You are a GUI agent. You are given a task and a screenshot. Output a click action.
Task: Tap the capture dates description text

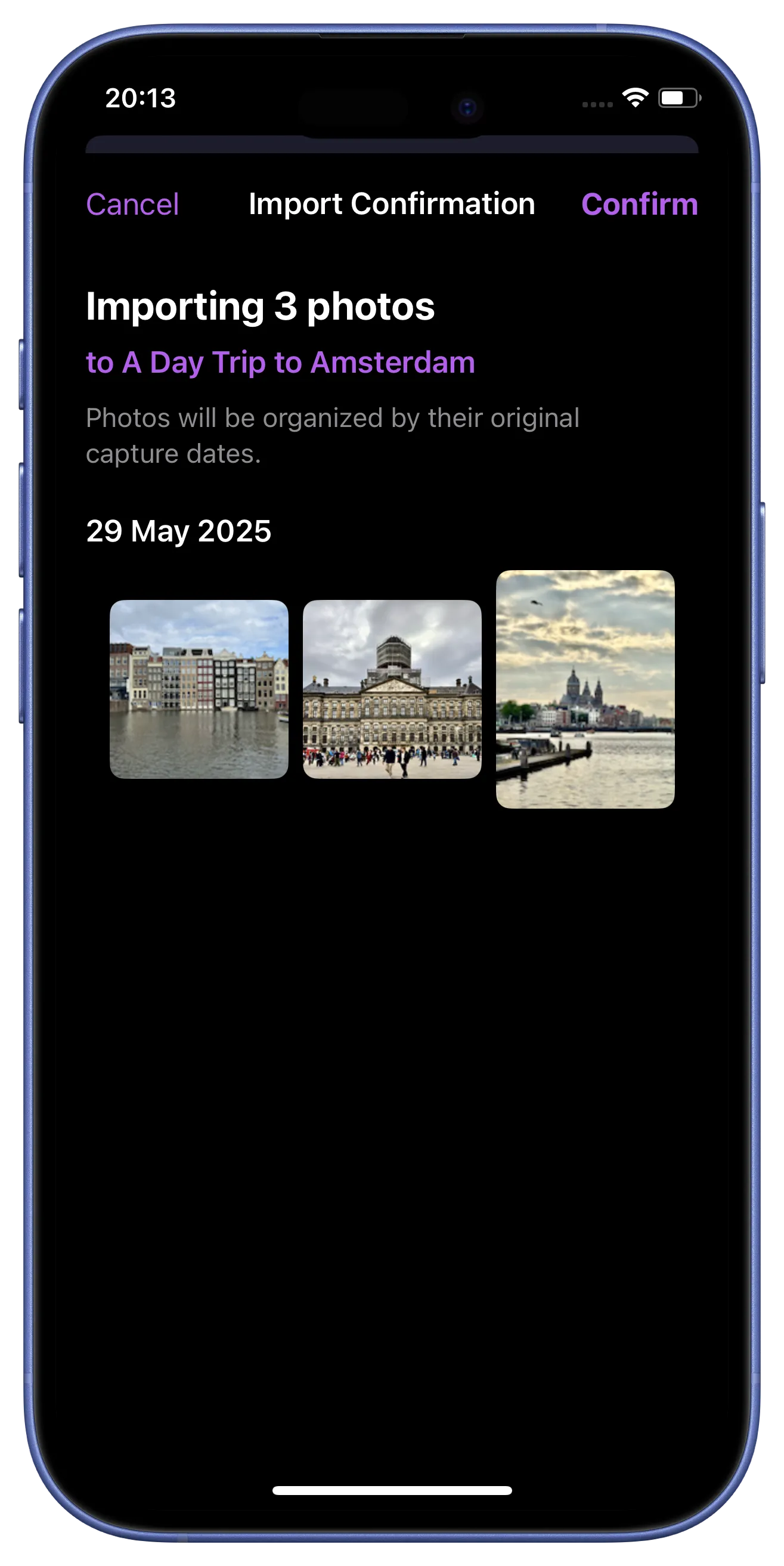[x=332, y=435]
